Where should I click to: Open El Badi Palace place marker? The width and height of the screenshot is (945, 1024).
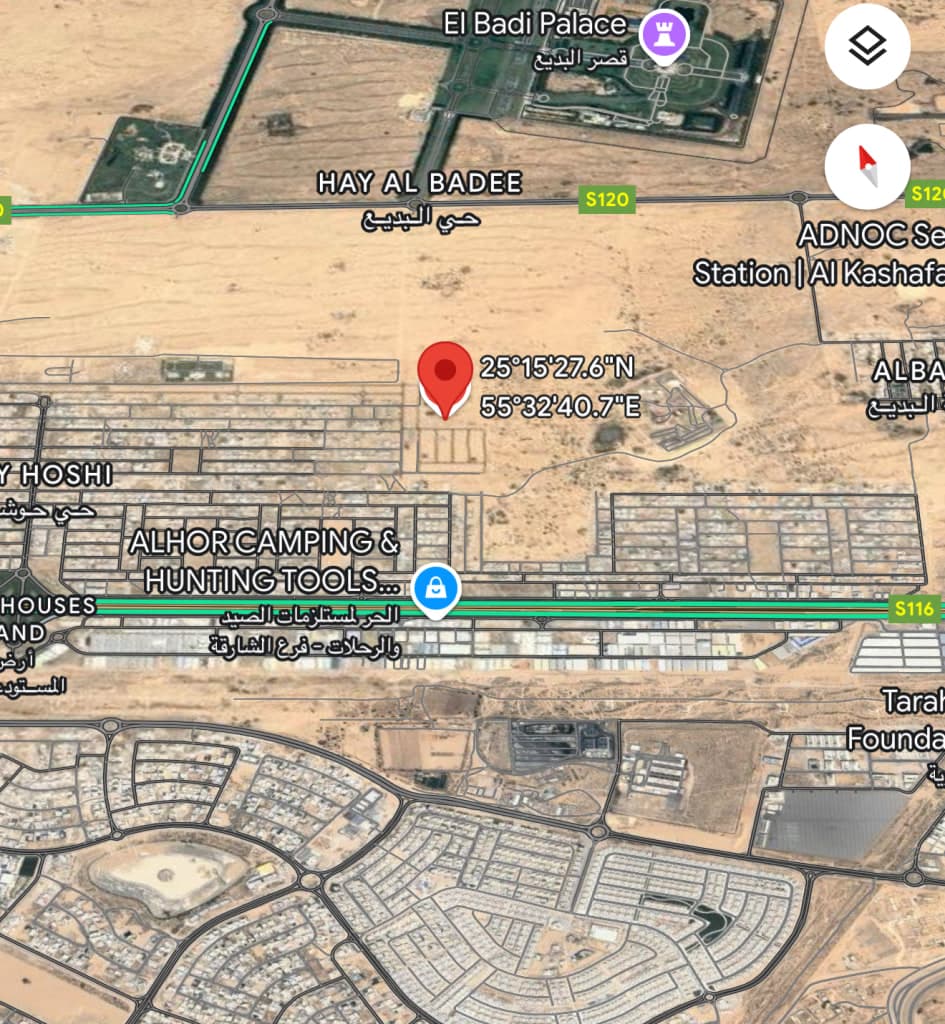coord(665,37)
